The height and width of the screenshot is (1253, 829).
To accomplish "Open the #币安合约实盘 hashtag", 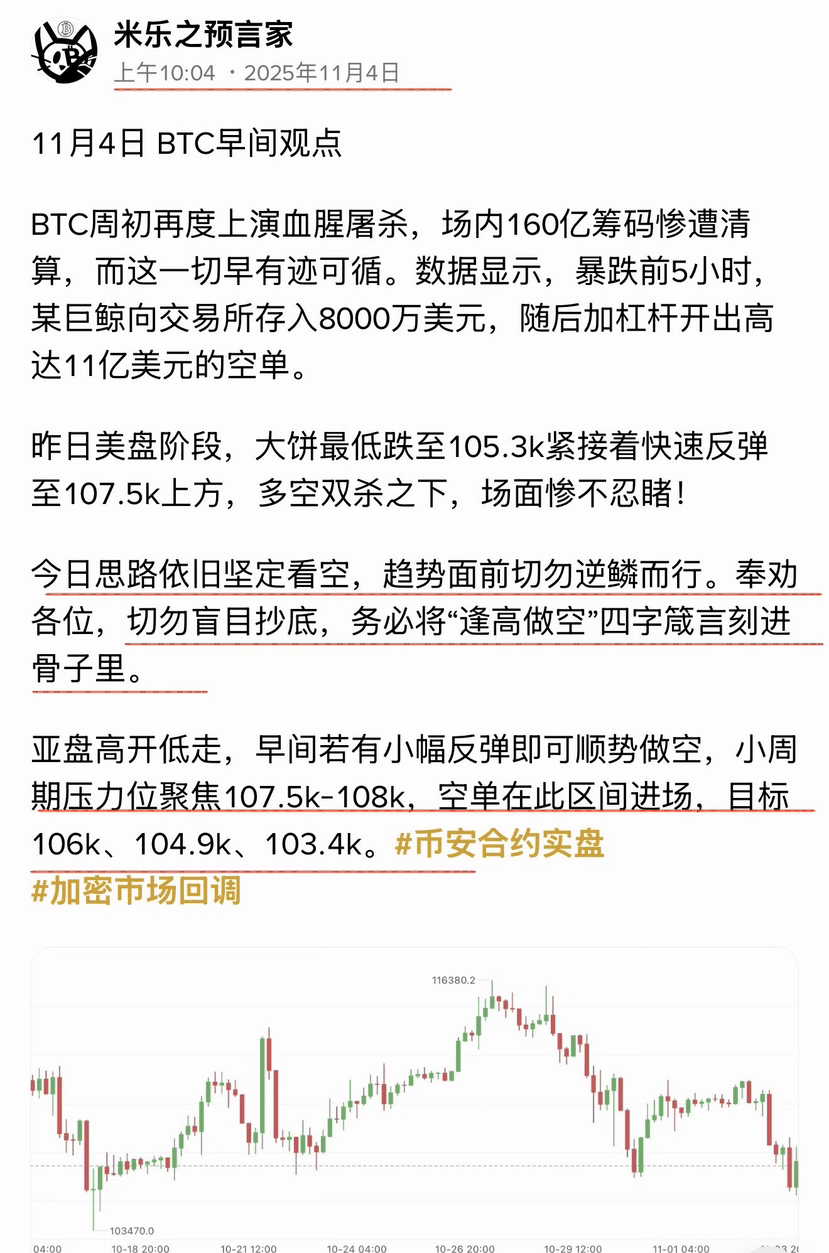I will (x=500, y=844).
